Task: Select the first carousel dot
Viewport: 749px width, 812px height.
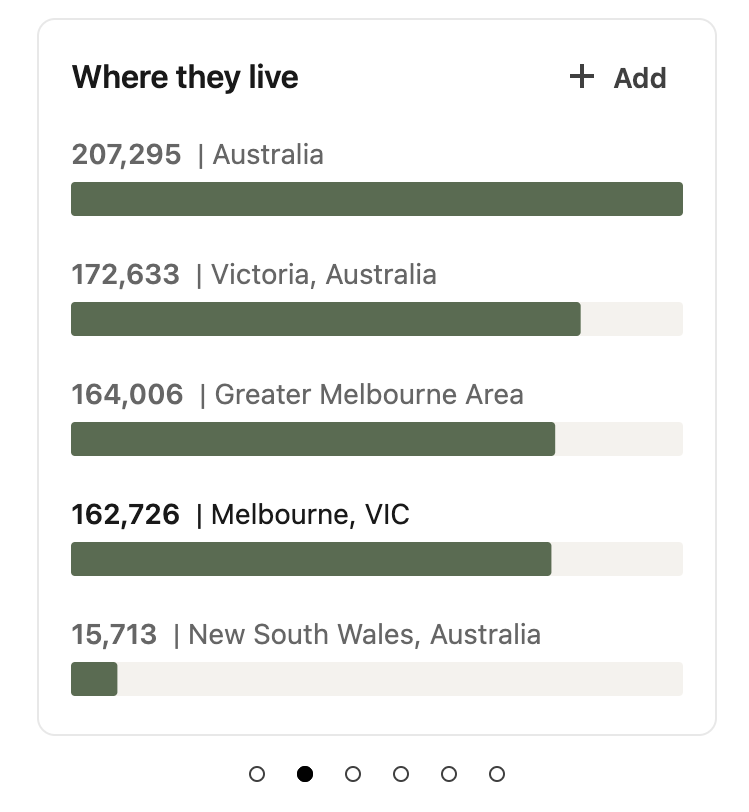Action: click(259, 773)
